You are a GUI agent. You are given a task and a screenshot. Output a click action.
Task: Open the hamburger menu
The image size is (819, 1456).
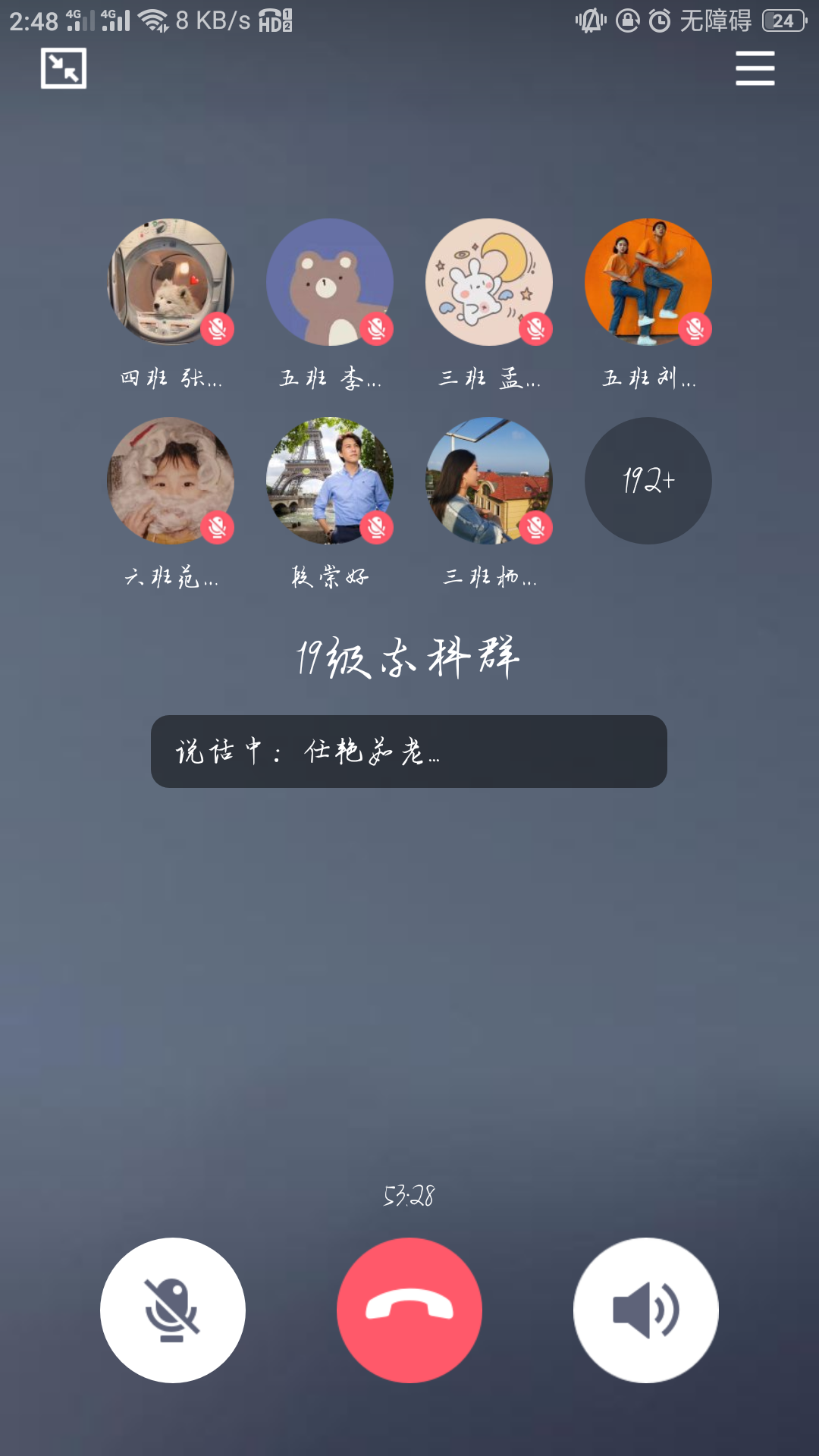[x=755, y=68]
